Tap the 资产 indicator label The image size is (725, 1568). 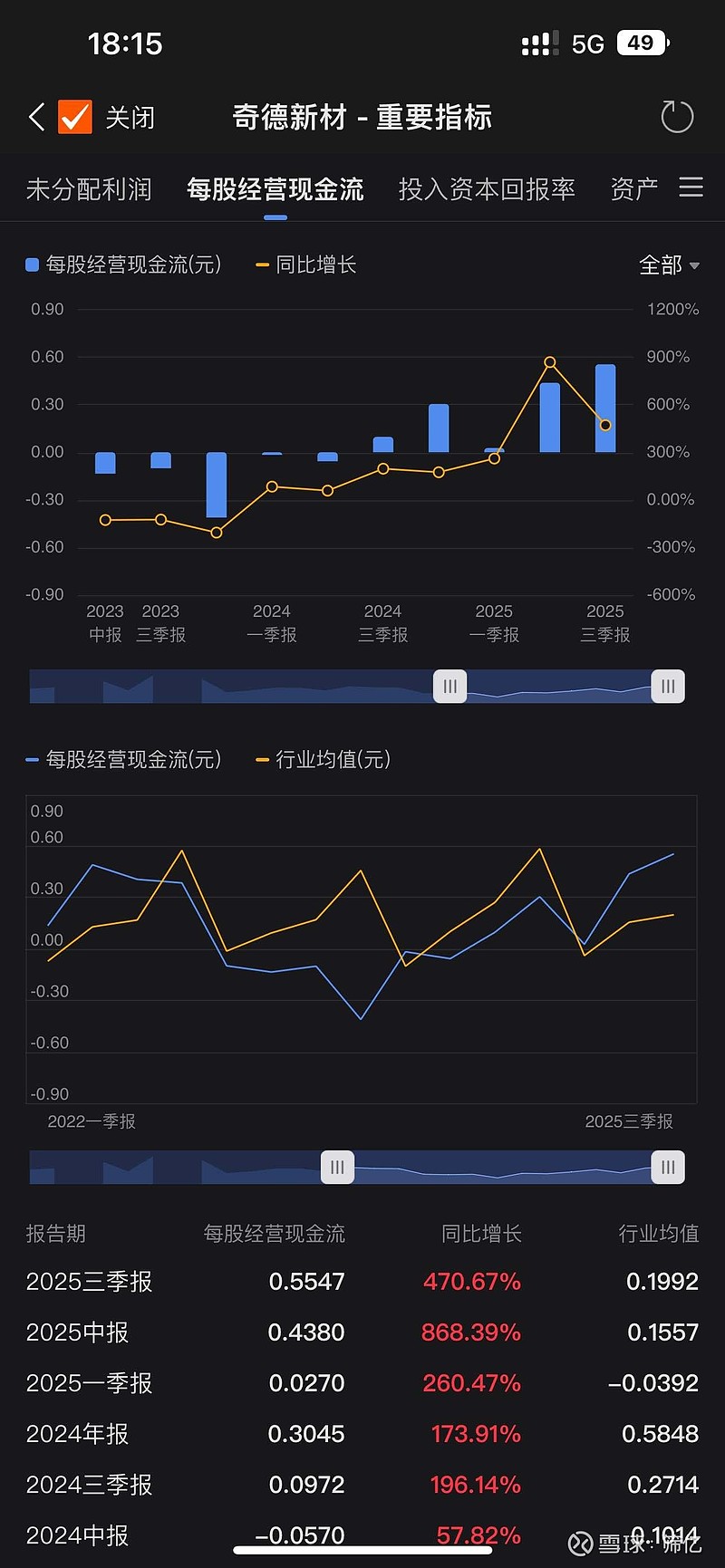coord(634,188)
